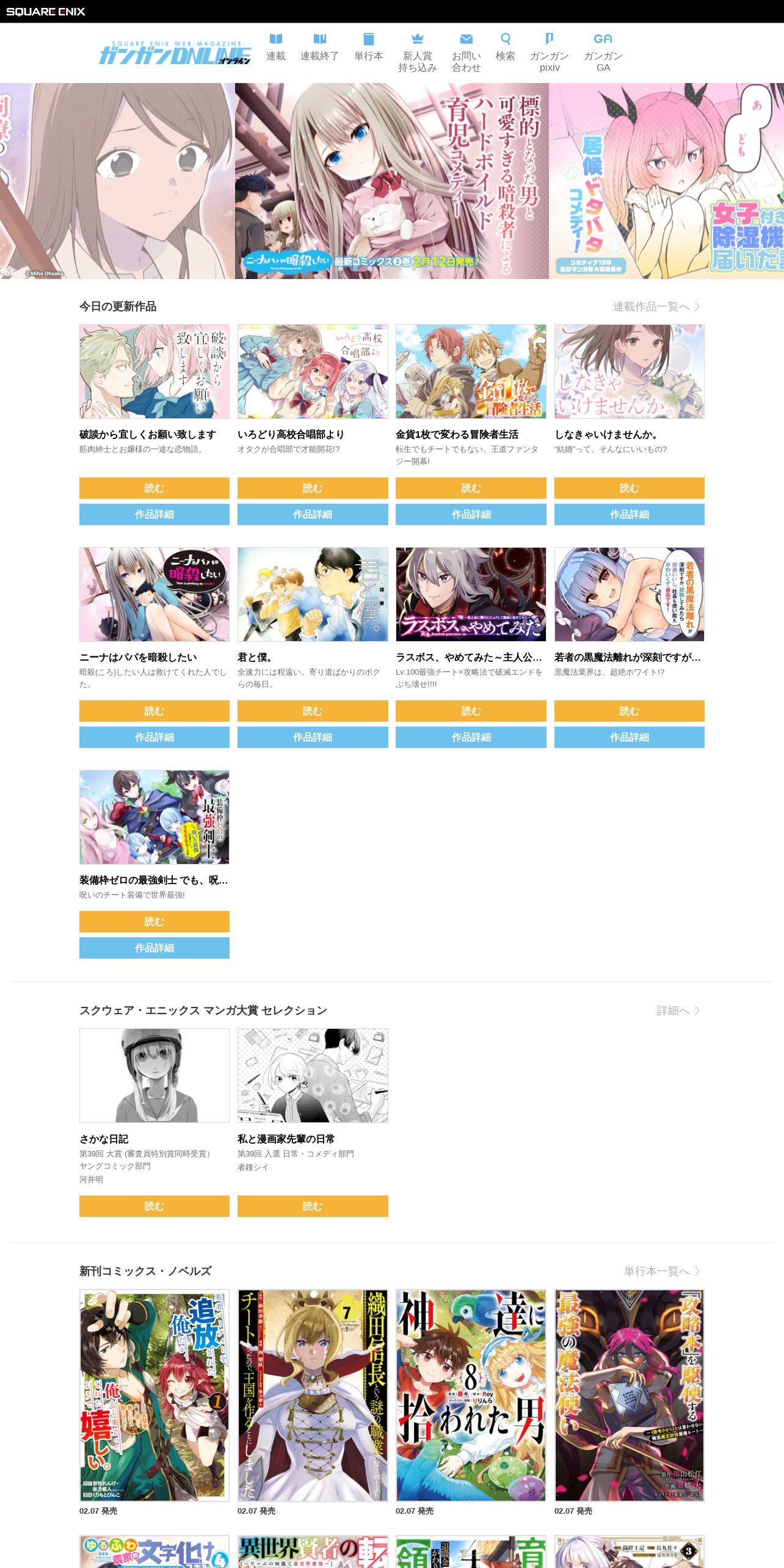Go to 単行本 in the header
Viewport: 784px width, 1568px height.
pos(368,47)
